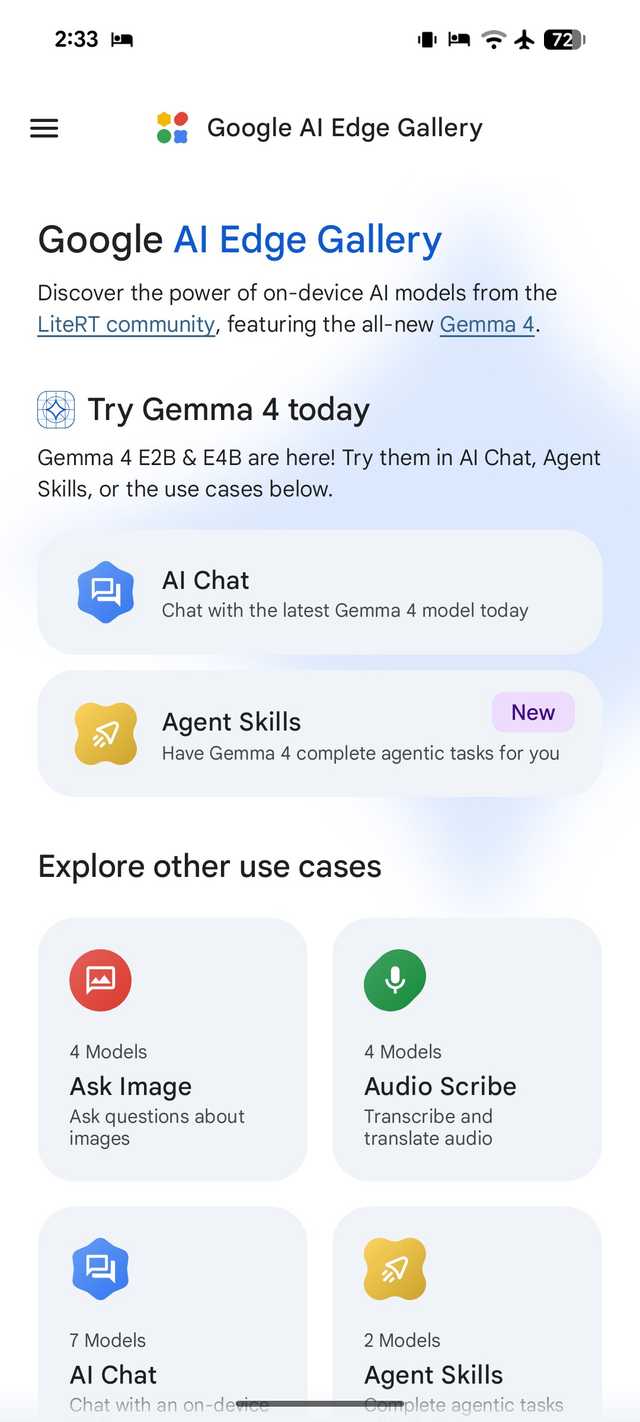Select the Ask Image use case
The width and height of the screenshot is (640, 1422).
tap(172, 1049)
